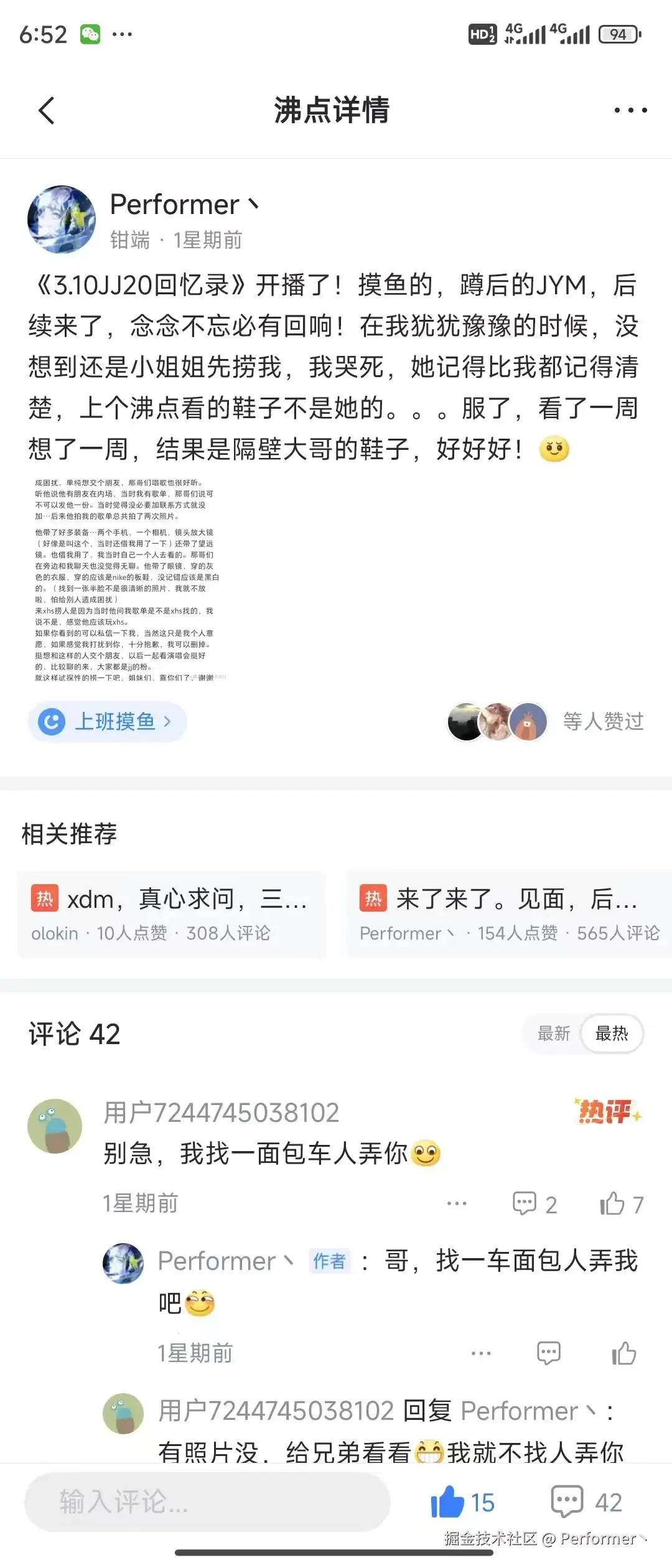Open more options on the 用户7244745038102 comment
This screenshot has width=672, height=1568.
(457, 1204)
